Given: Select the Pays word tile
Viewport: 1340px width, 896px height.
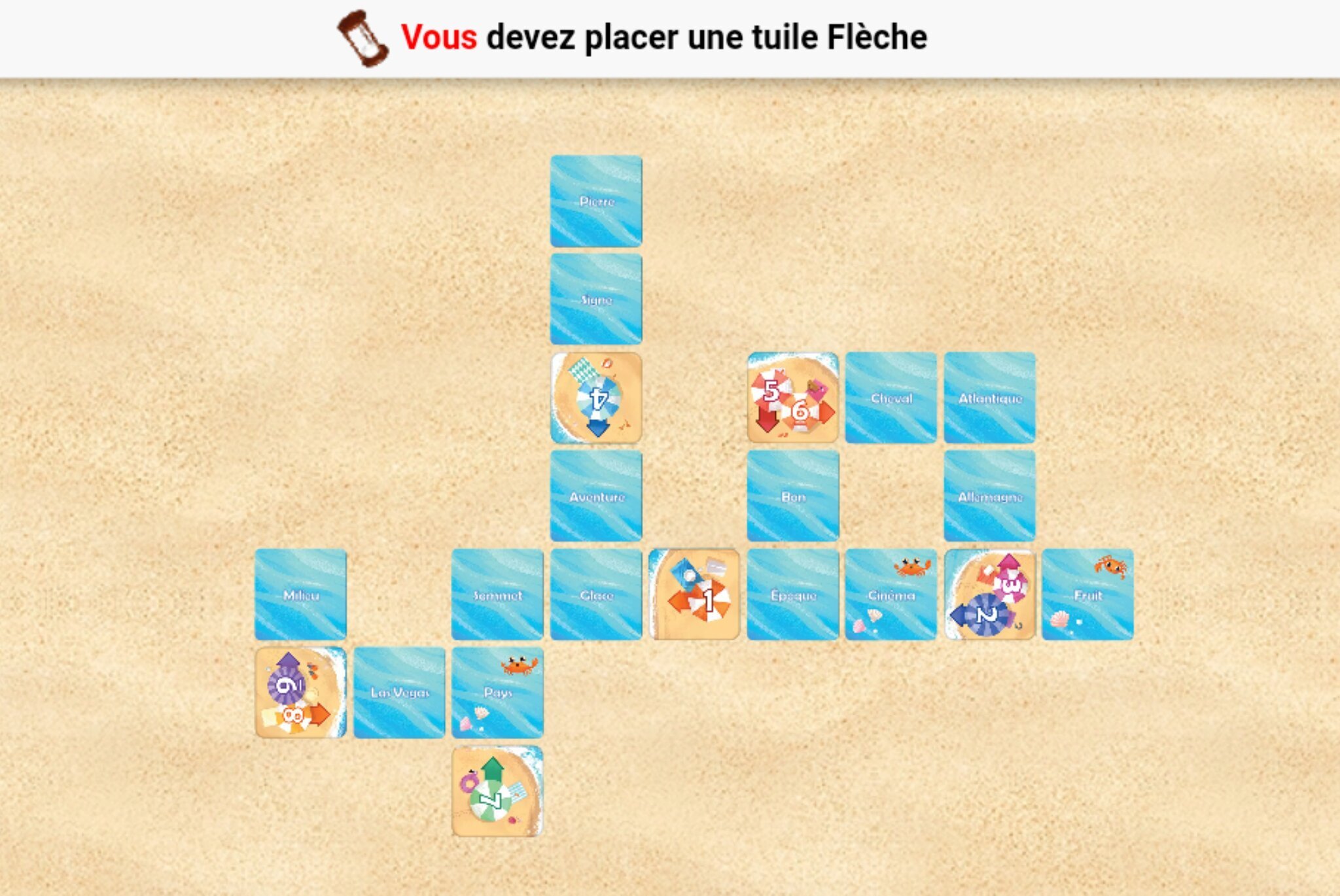Looking at the screenshot, I should (497, 692).
